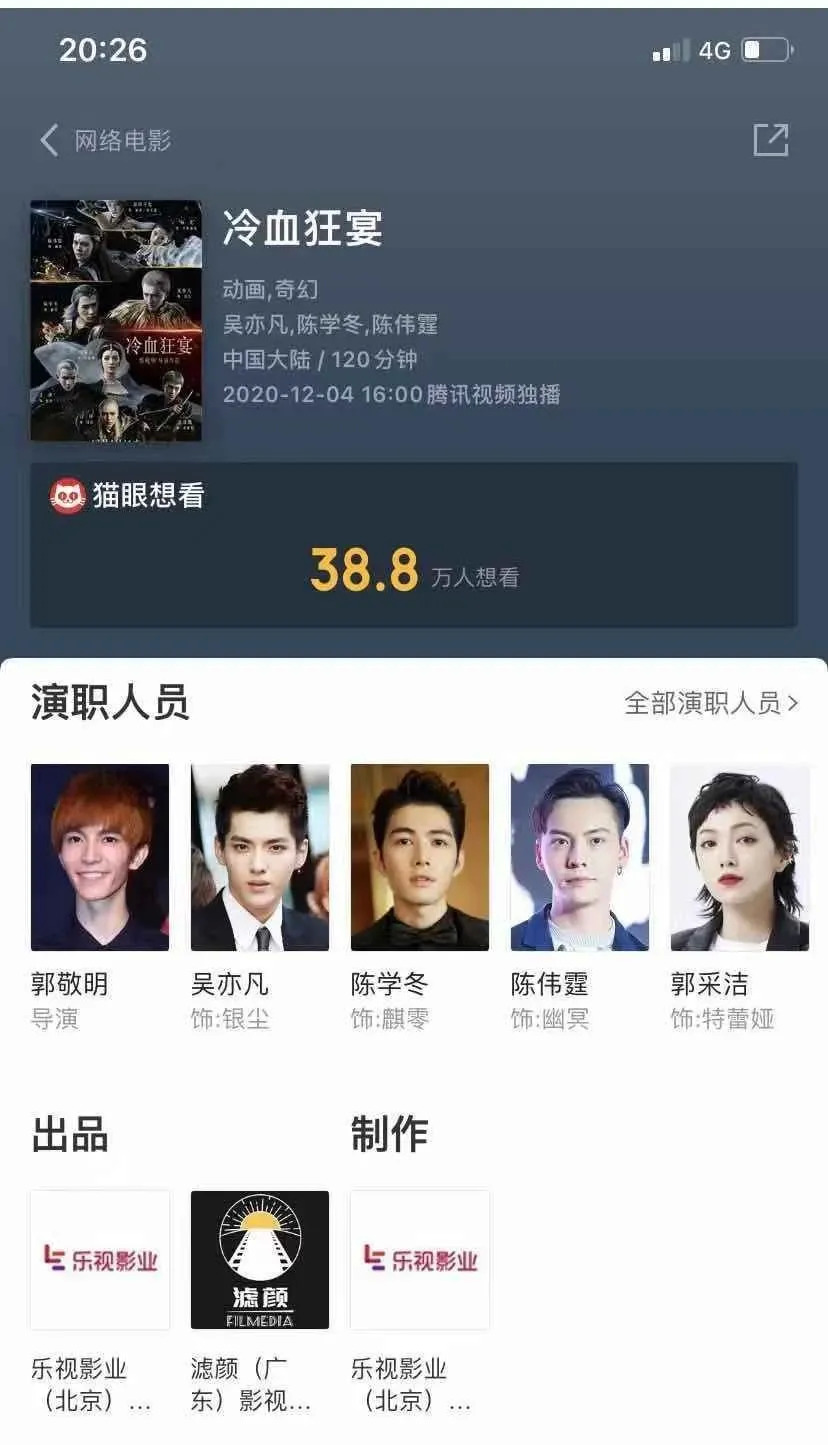View 全部演职人员 list
The height and width of the screenshot is (1445, 828).
point(711,703)
